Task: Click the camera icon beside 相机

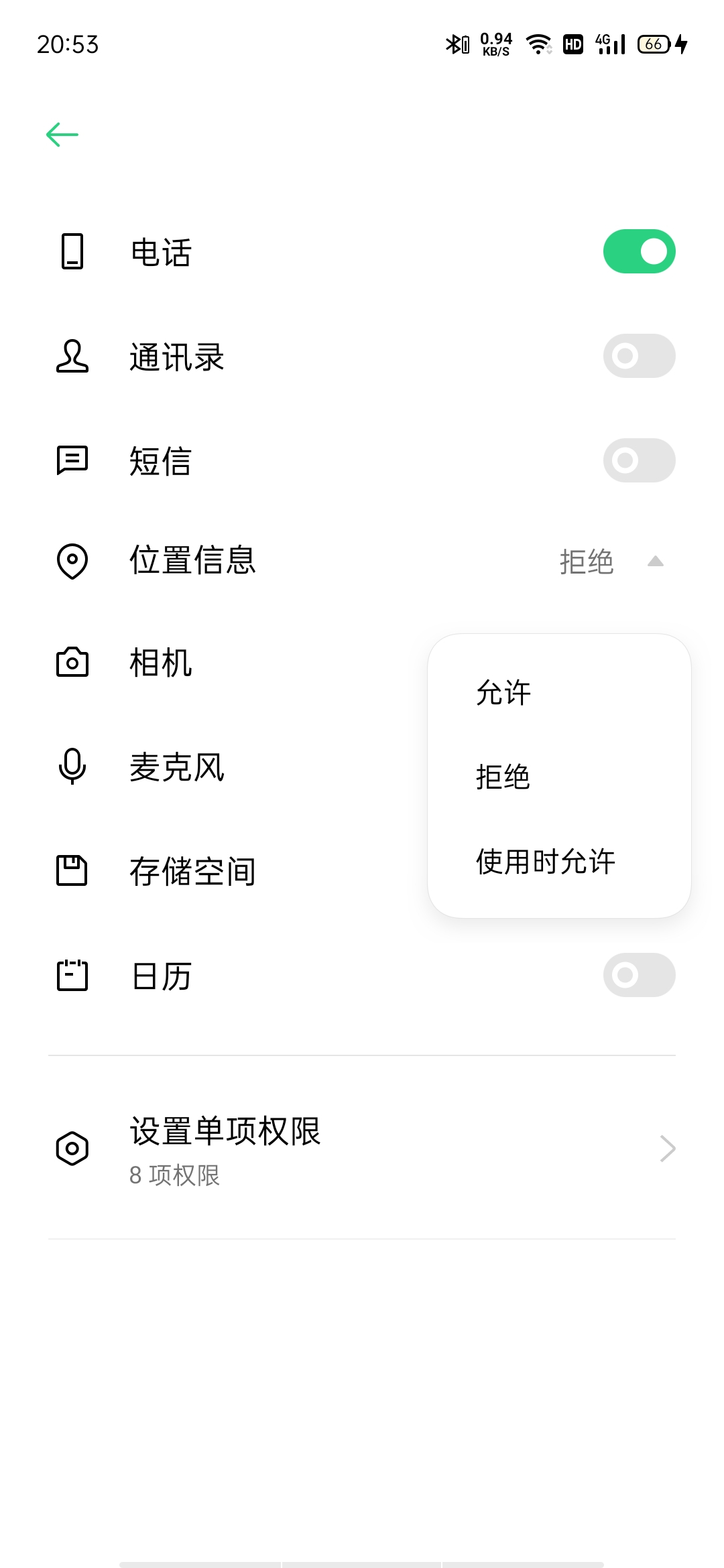Action: [72, 664]
